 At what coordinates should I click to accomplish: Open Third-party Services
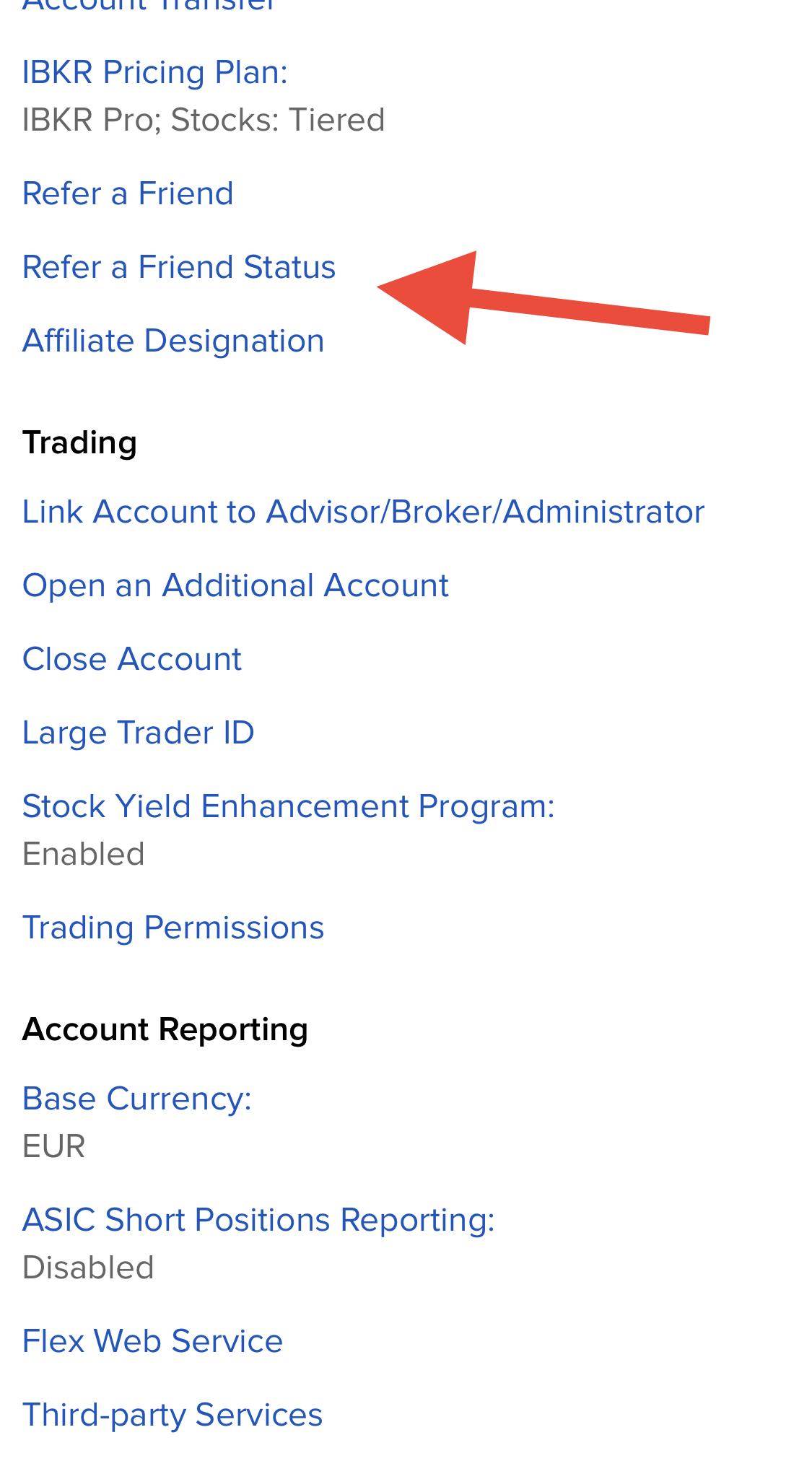coord(173,1416)
